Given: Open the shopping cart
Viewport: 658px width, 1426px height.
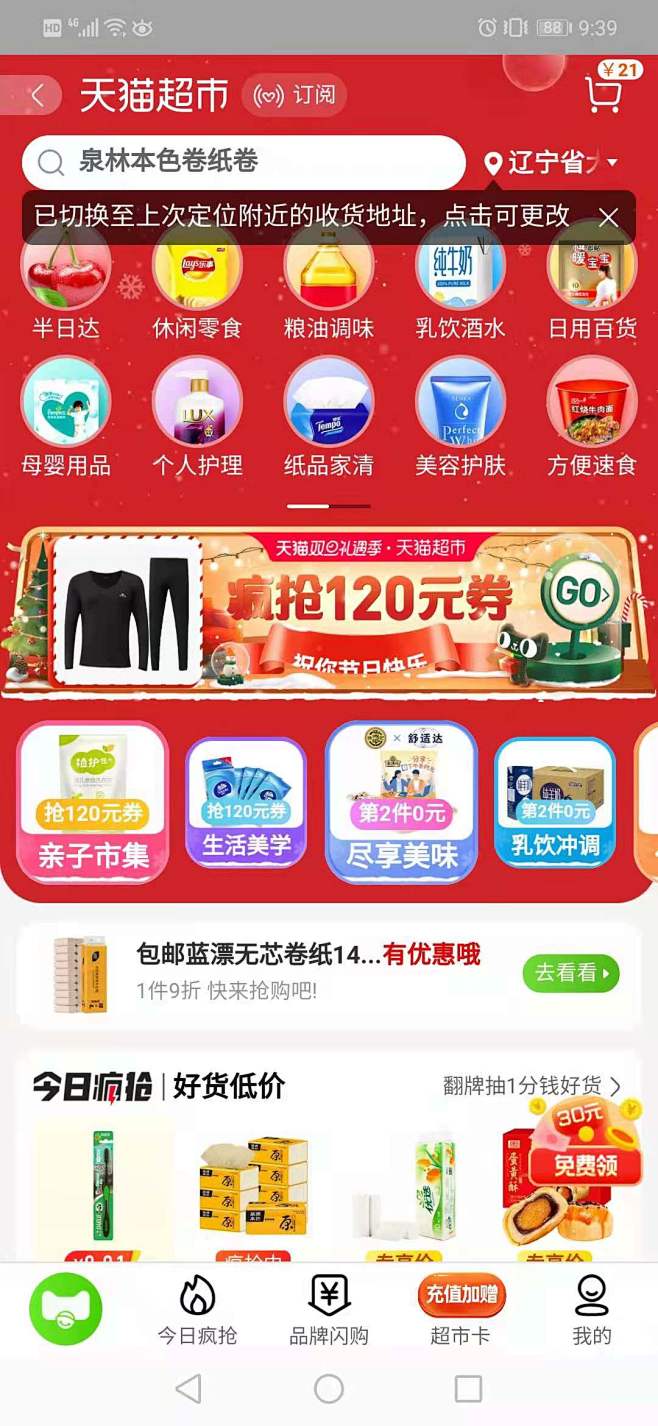Looking at the screenshot, I should pos(603,94).
